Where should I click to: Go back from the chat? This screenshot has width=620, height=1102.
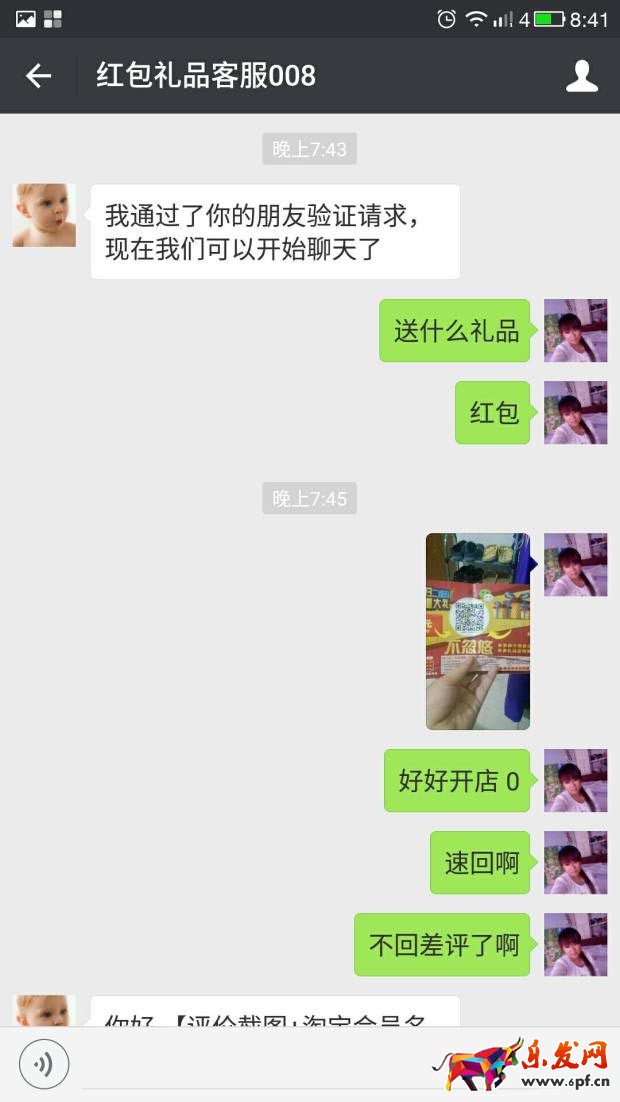point(38,76)
